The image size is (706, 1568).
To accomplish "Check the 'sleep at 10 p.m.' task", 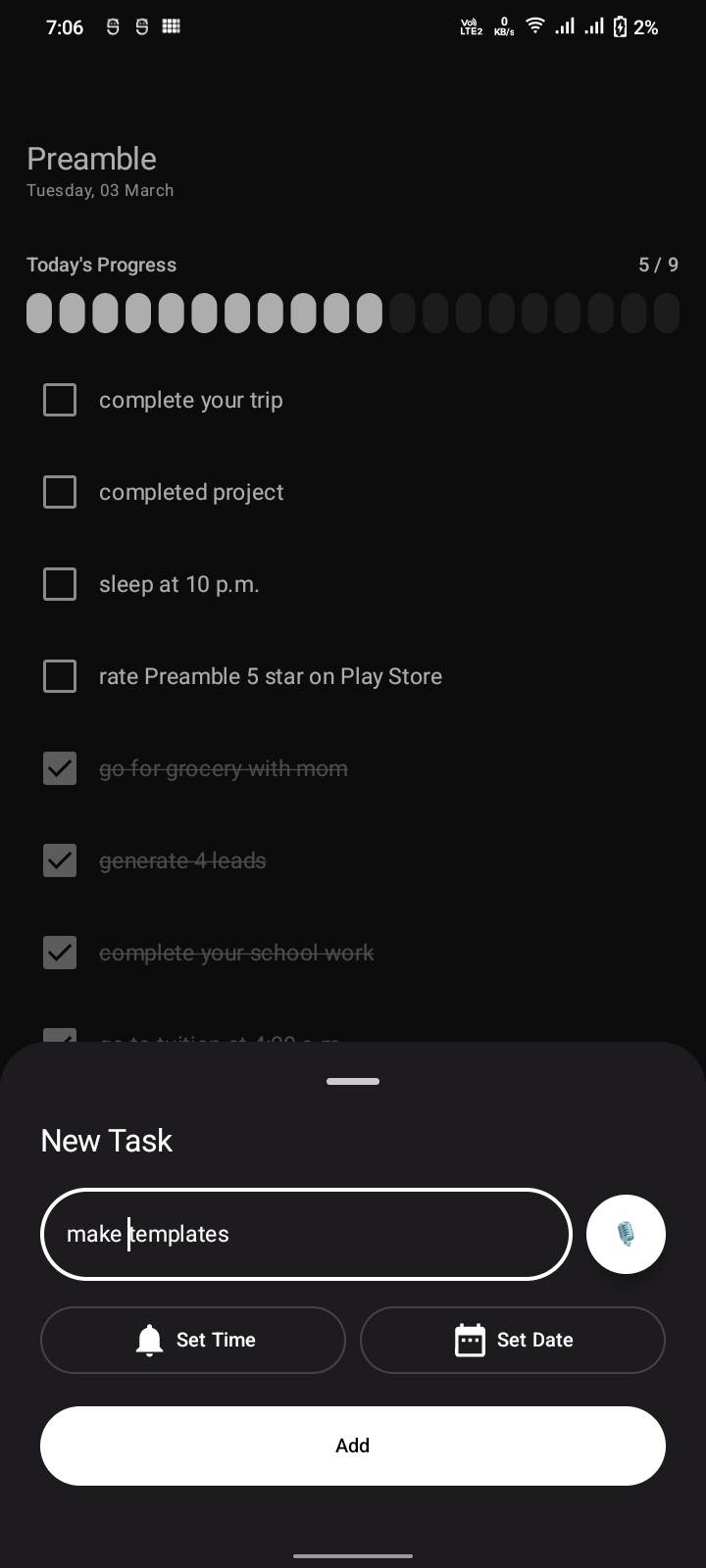I will pos(59,584).
